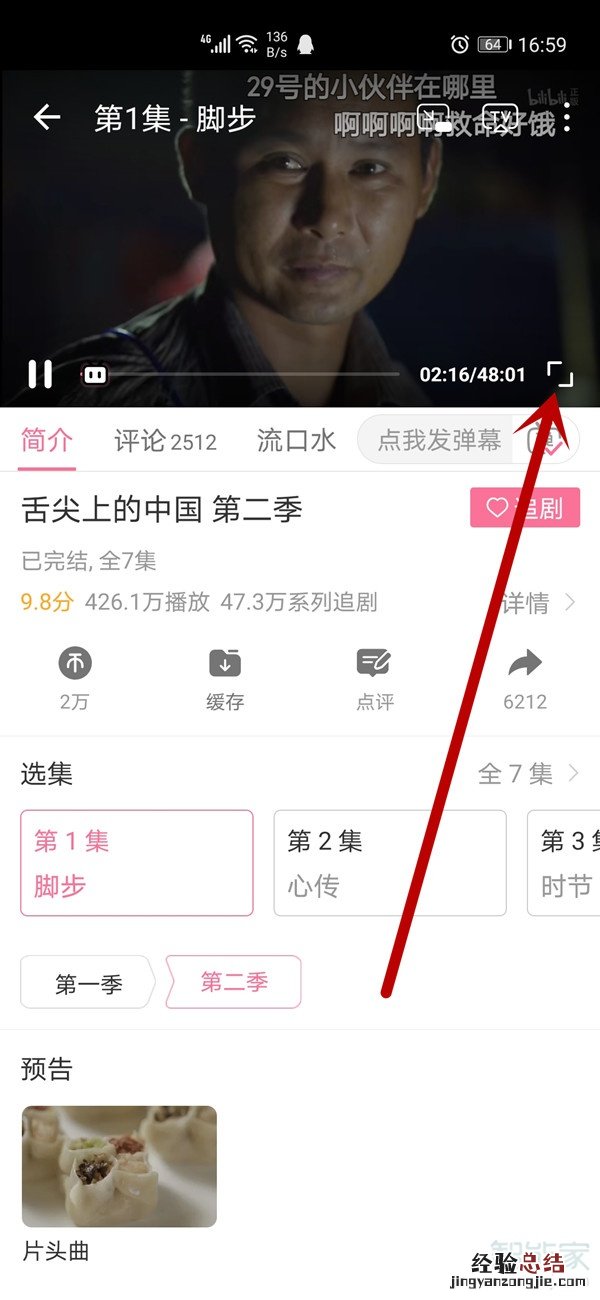Switch to the 评论 tab
Image resolution: width=600 pixels, height=1300 pixels.
coord(165,441)
